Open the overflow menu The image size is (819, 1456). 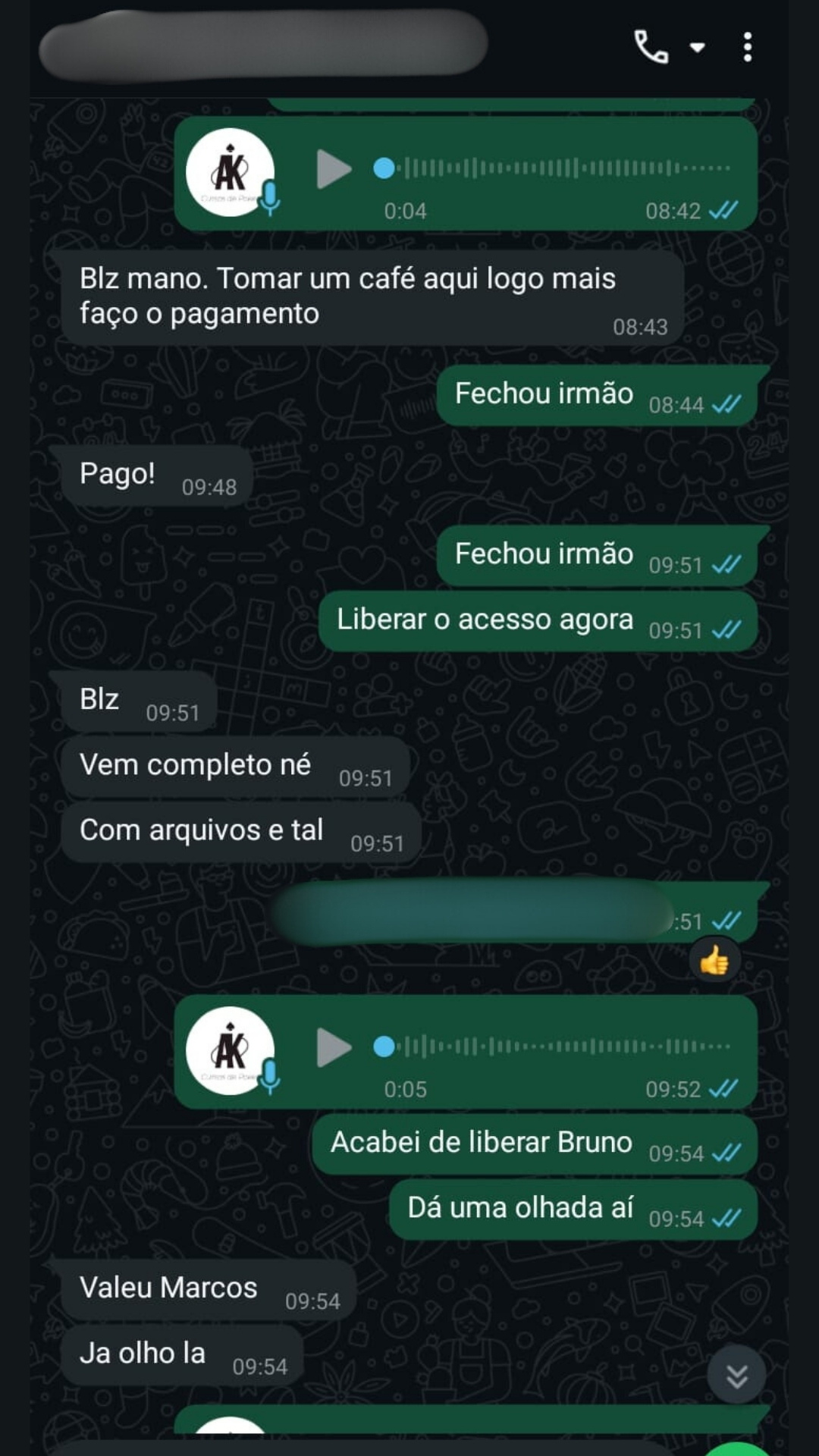pyautogui.click(x=748, y=47)
